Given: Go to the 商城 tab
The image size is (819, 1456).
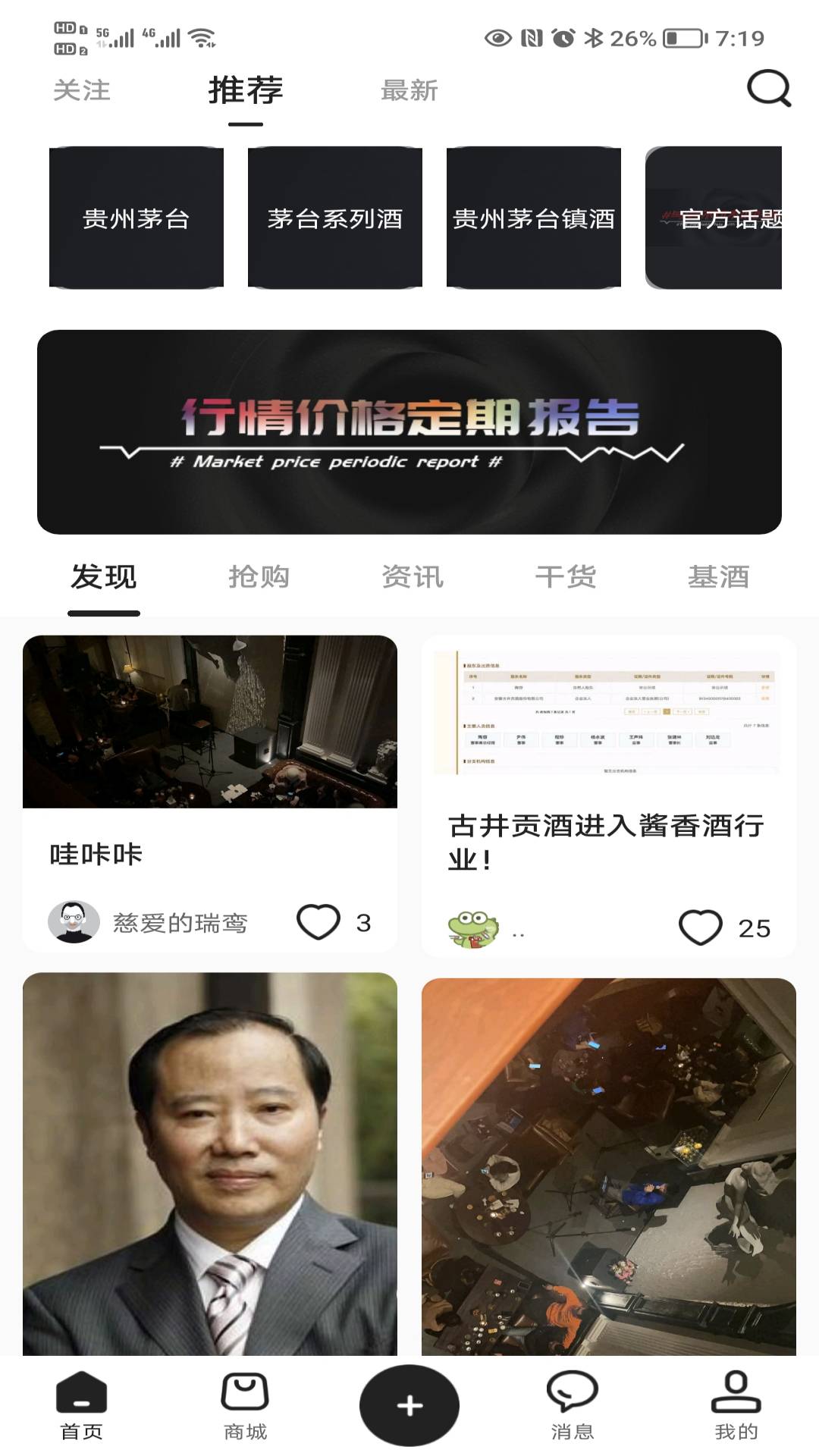Looking at the screenshot, I should pos(245,1405).
